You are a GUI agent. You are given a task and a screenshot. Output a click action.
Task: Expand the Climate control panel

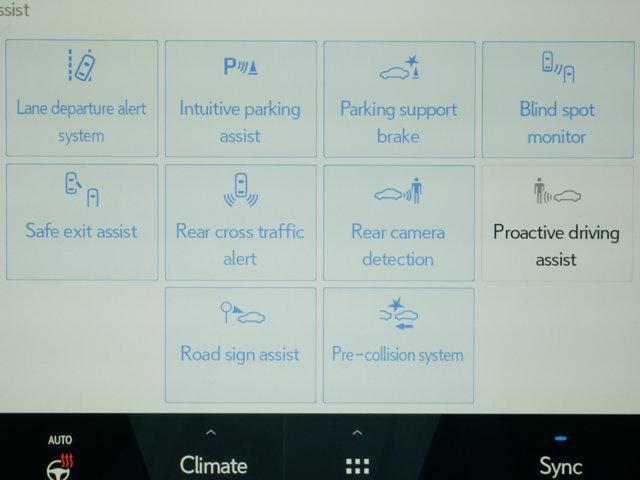pos(212,455)
